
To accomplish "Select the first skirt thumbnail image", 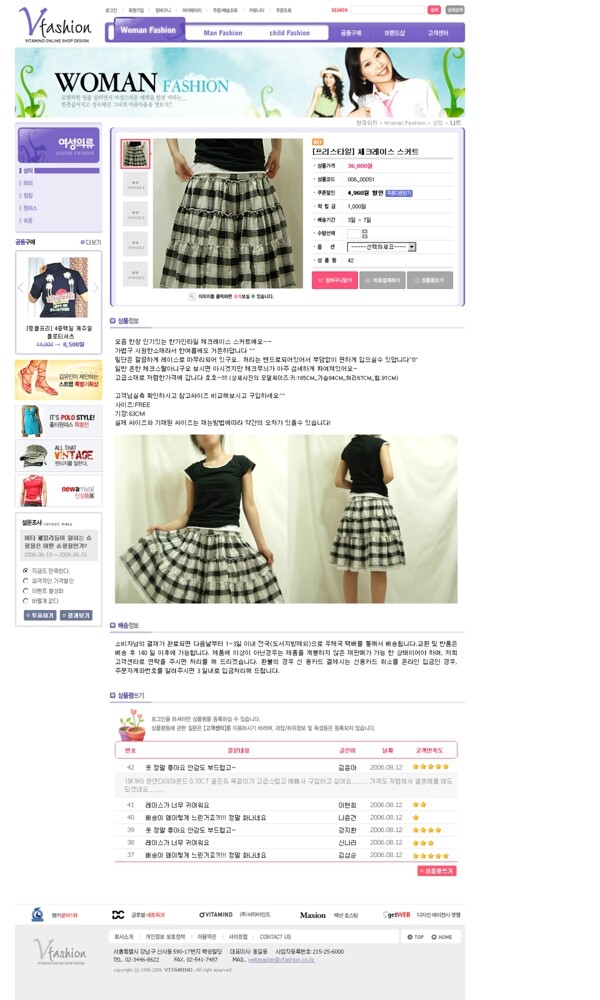I will (x=135, y=153).
